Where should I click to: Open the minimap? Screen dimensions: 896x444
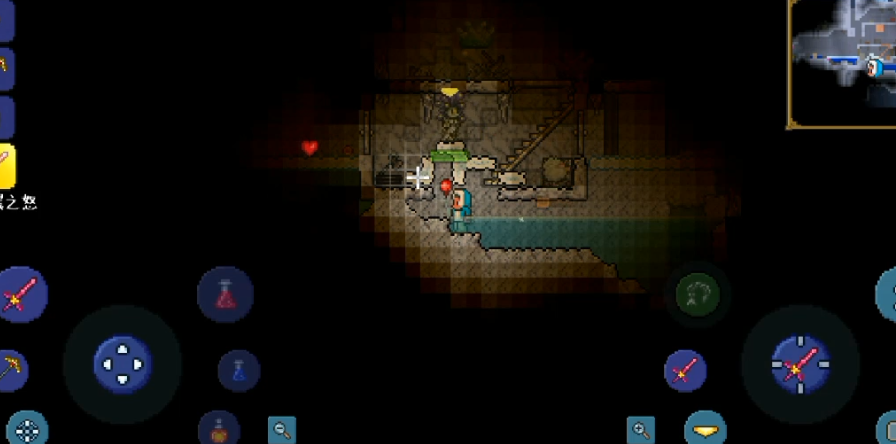[842, 62]
